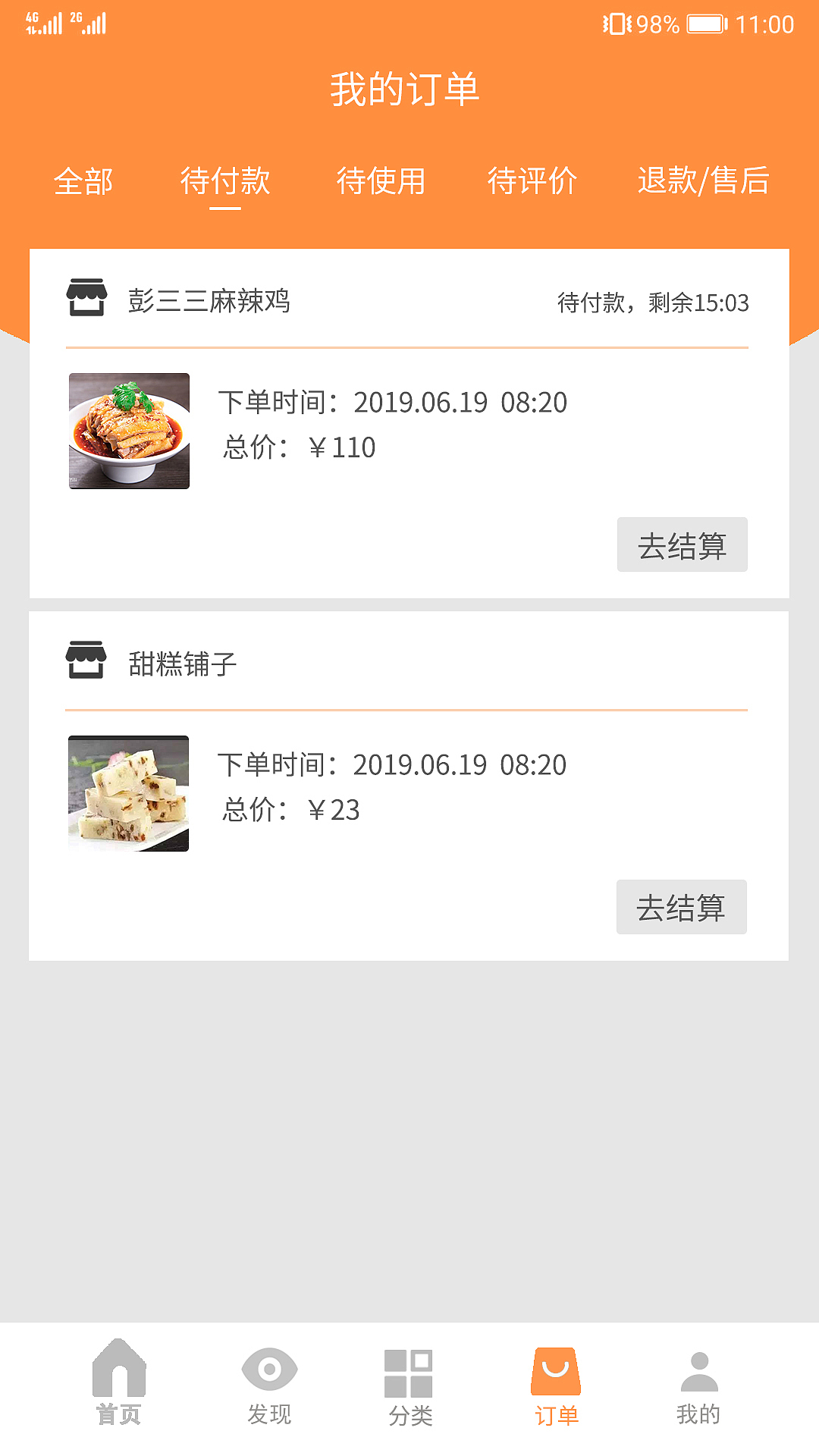
Task: View the 退款/售后 tab
Action: click(x=703, y=181)
